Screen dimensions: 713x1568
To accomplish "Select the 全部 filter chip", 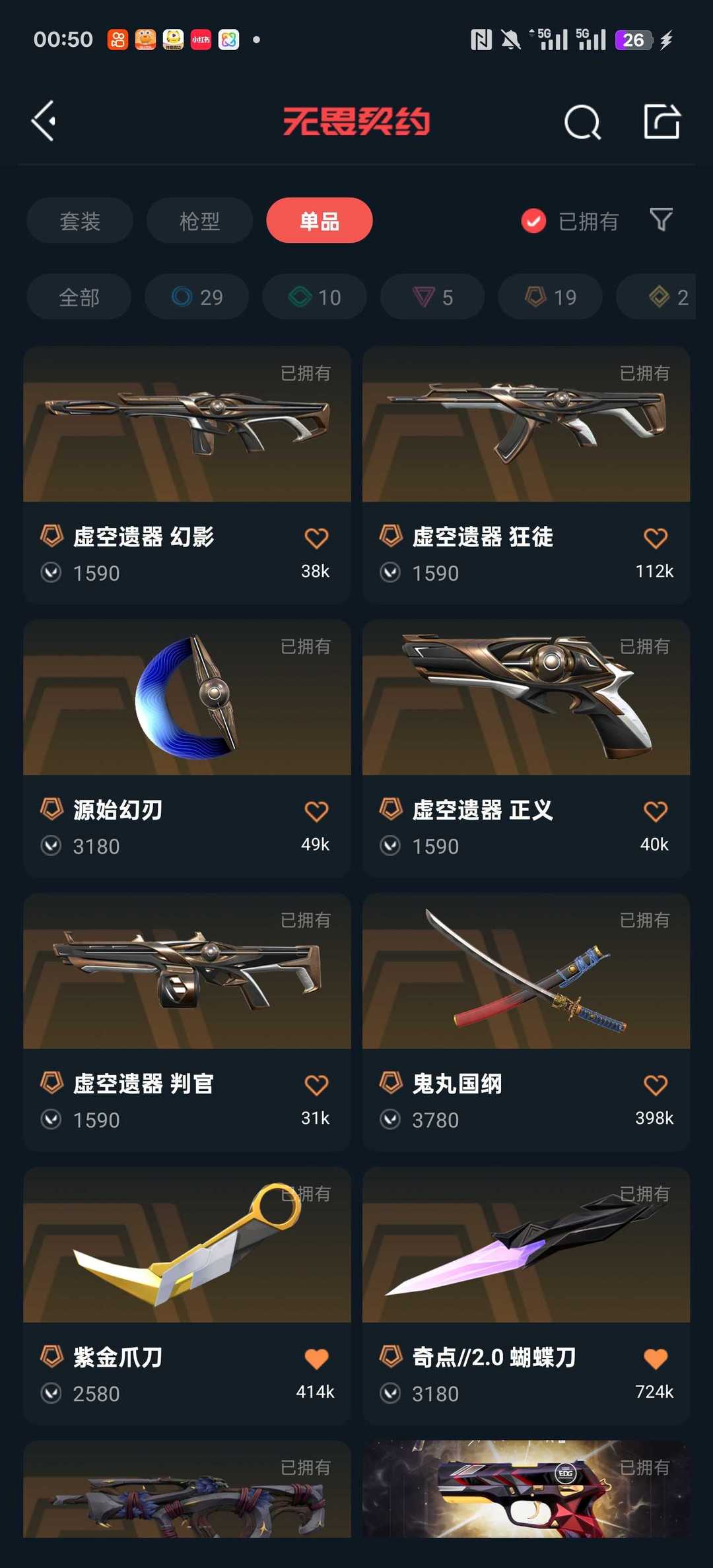I will click(79, 297).
